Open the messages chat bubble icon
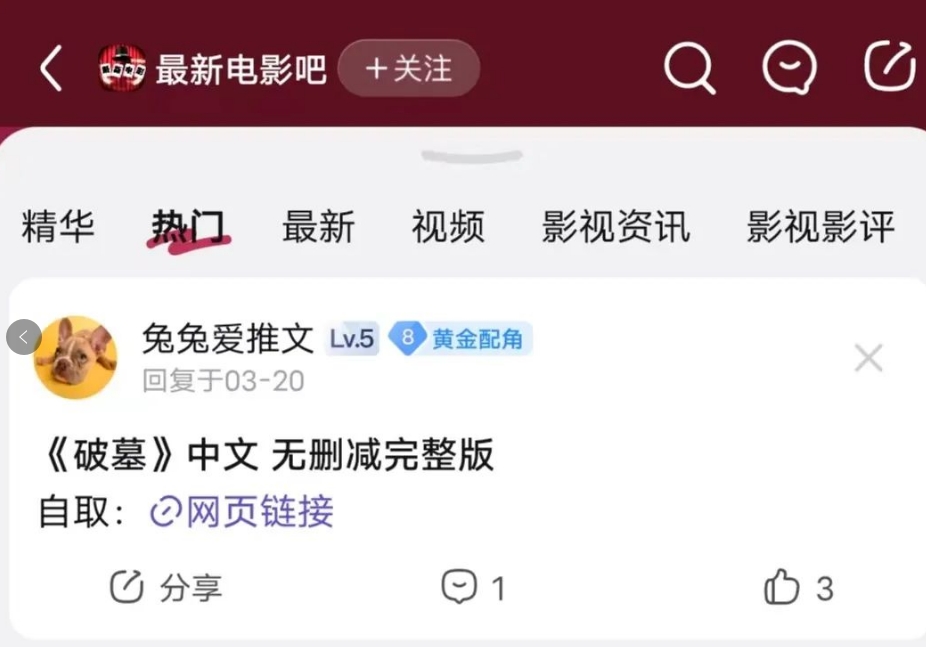 coord(789,69)
